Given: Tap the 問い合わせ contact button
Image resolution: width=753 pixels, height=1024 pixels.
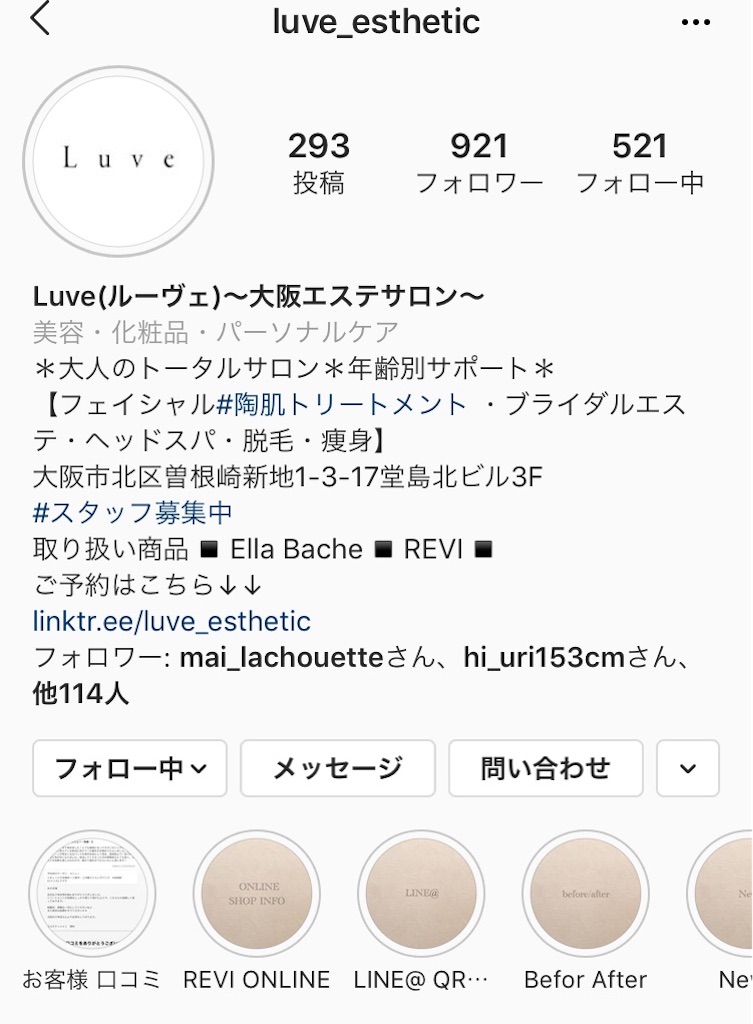Looking at the screenshot, I should (x=545, y=768).
